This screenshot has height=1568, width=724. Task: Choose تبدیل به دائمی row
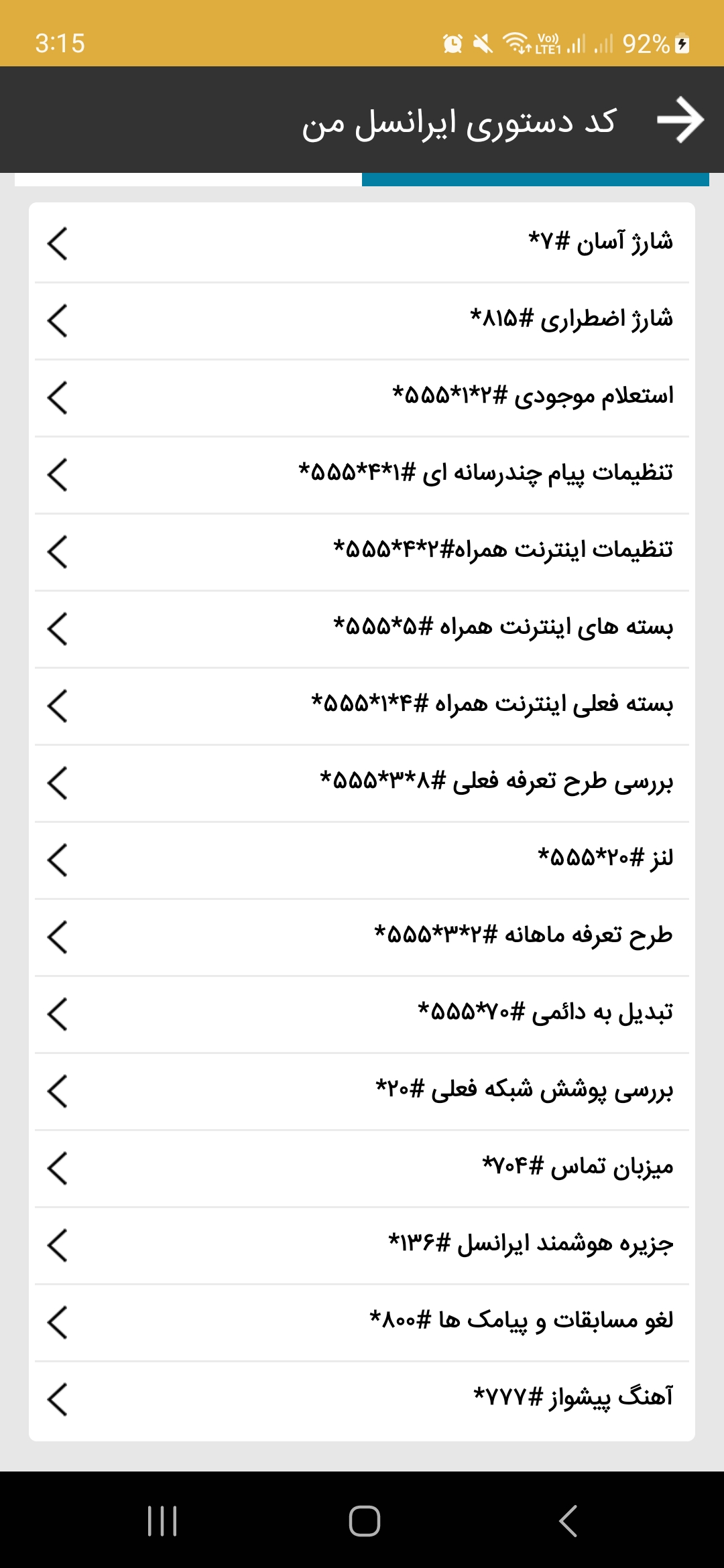pos(362,1014)
